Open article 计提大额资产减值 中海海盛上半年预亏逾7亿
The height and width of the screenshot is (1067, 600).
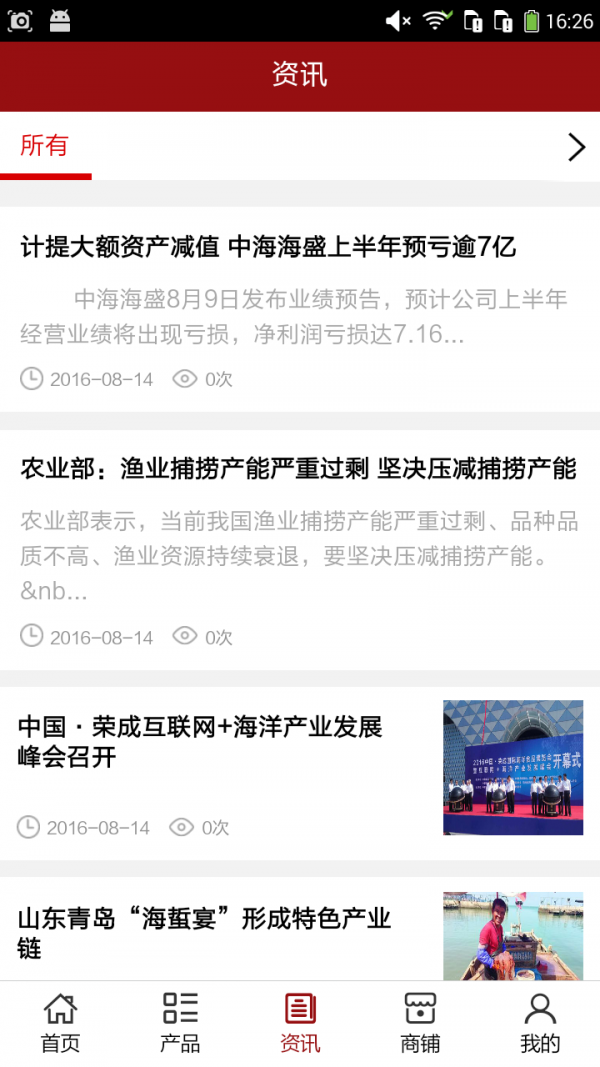pyautogui.click(x=268, y=247)
